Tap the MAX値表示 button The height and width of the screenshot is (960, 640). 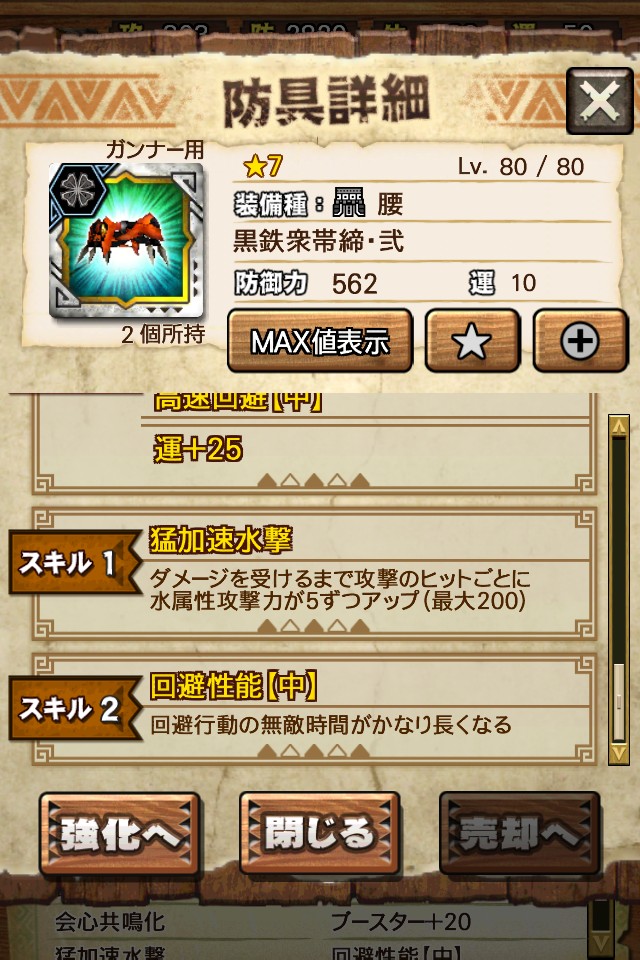[x=320, y=341]
